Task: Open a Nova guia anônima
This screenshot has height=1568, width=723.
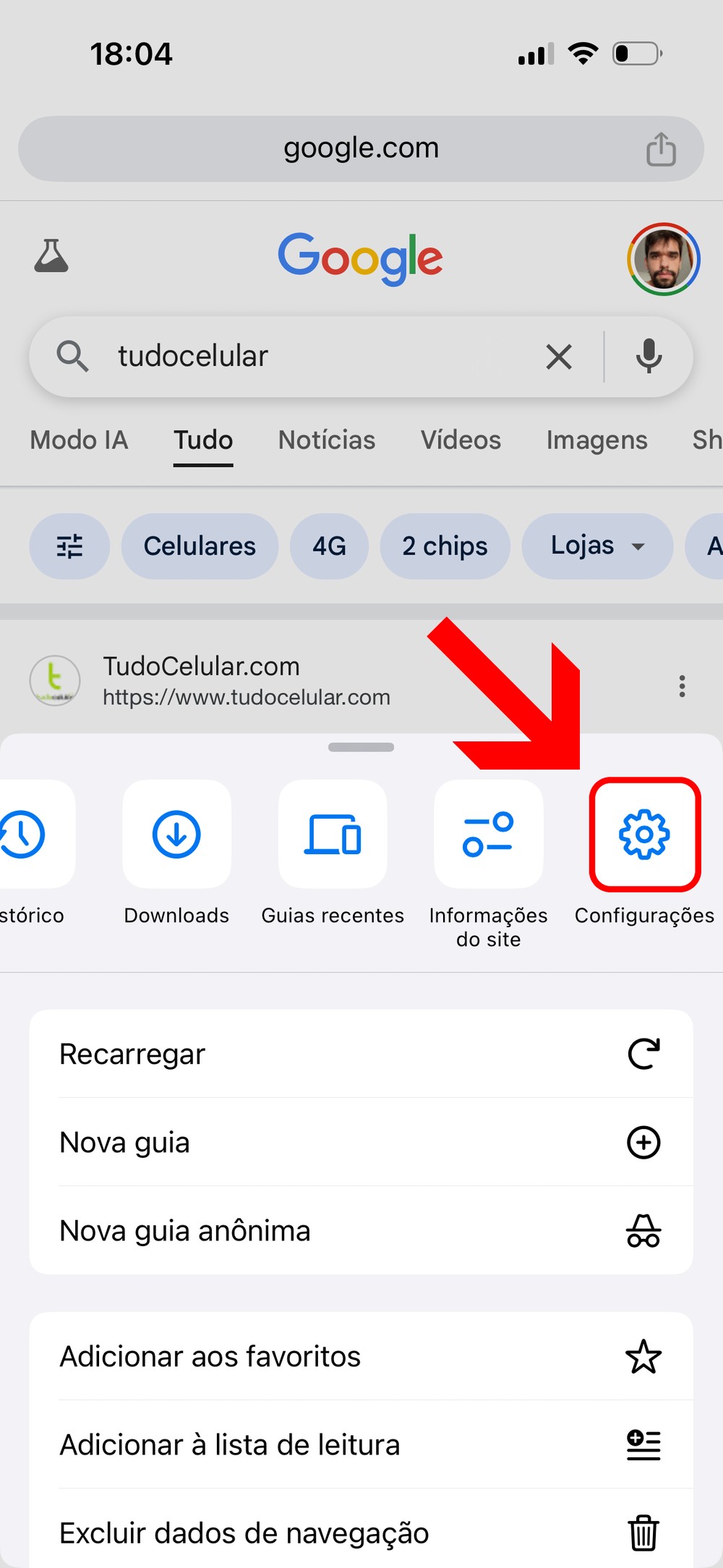Action: point(361,1231)
